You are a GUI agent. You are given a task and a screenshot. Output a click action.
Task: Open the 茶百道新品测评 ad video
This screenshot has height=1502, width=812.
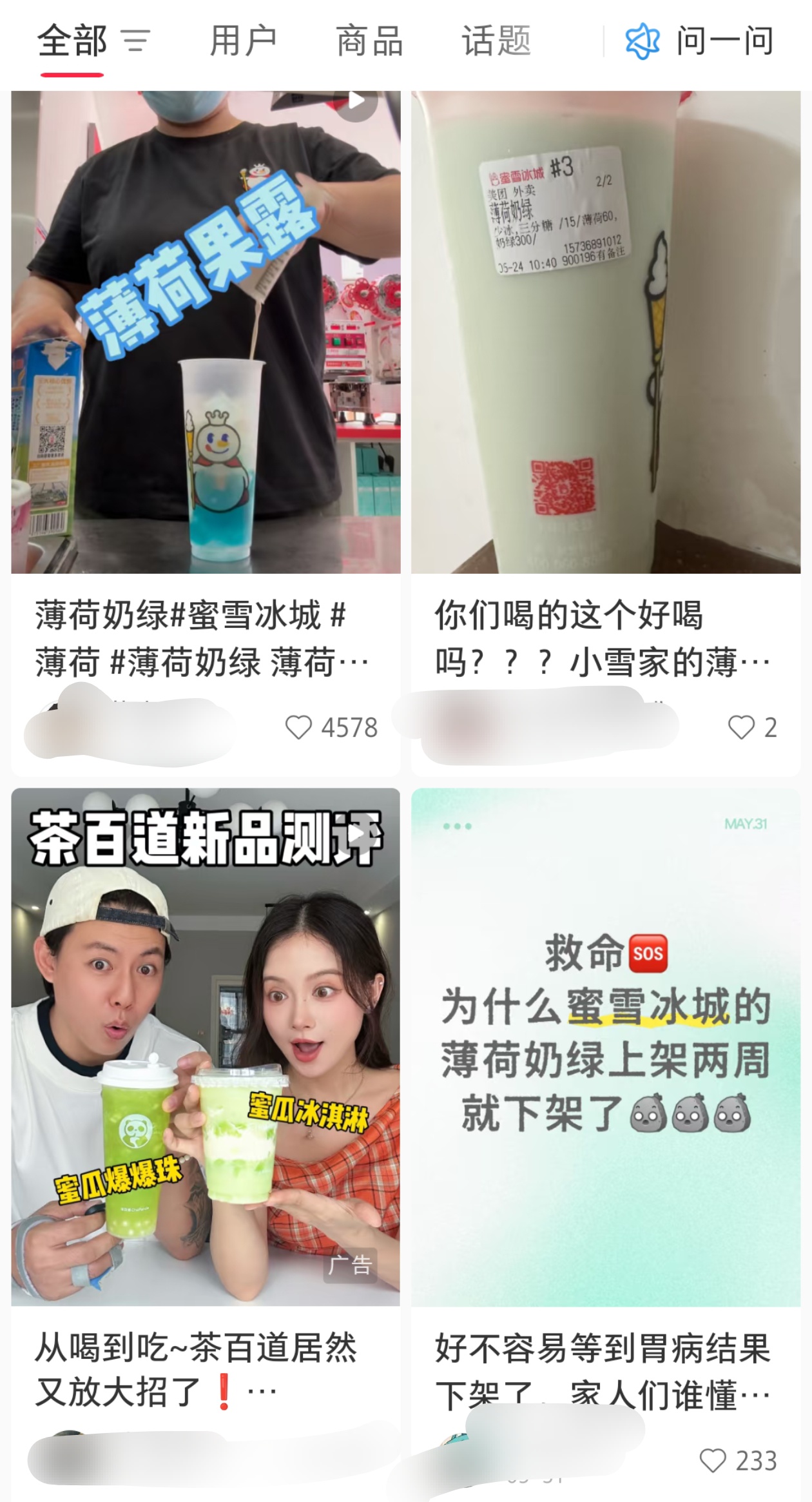tap(206, 1048)
